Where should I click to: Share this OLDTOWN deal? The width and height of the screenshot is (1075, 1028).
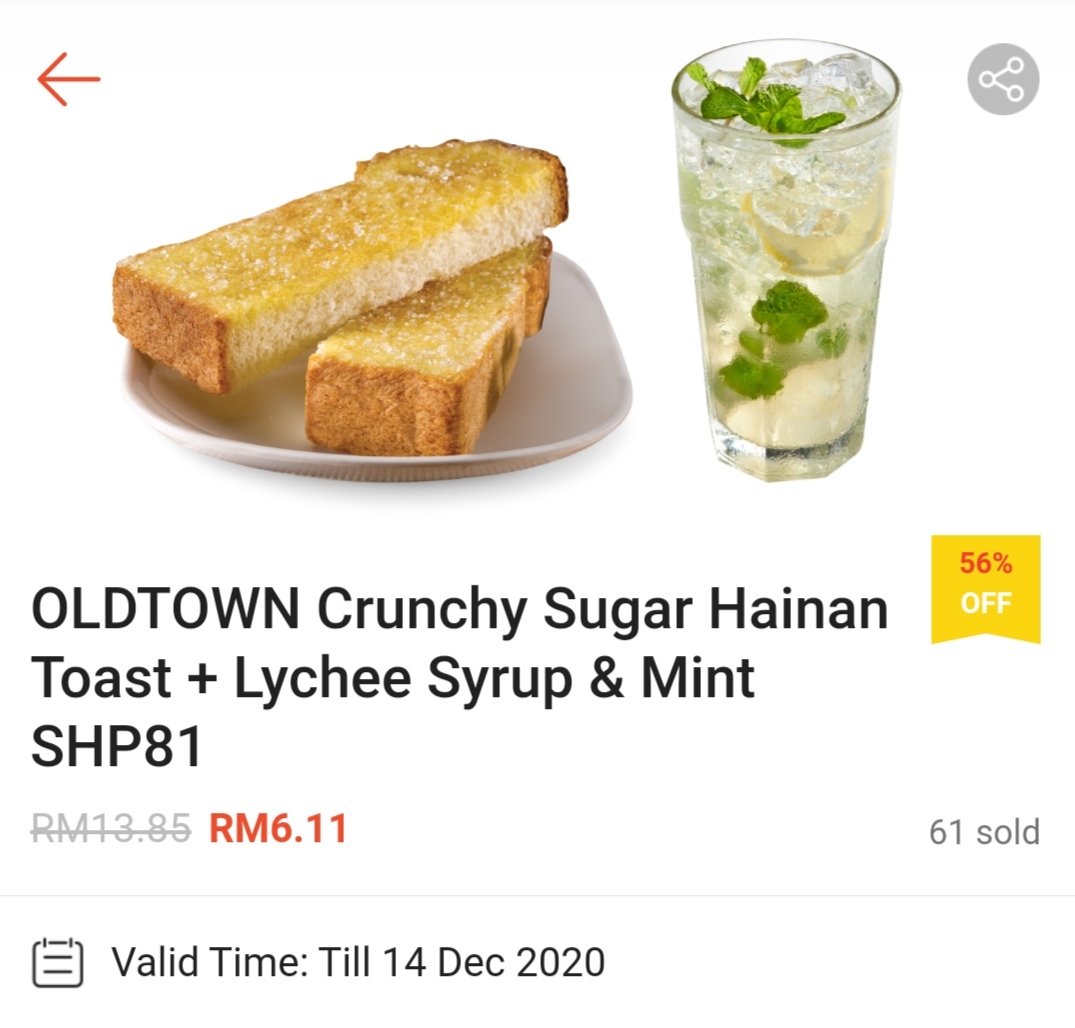pos(1002,79)
